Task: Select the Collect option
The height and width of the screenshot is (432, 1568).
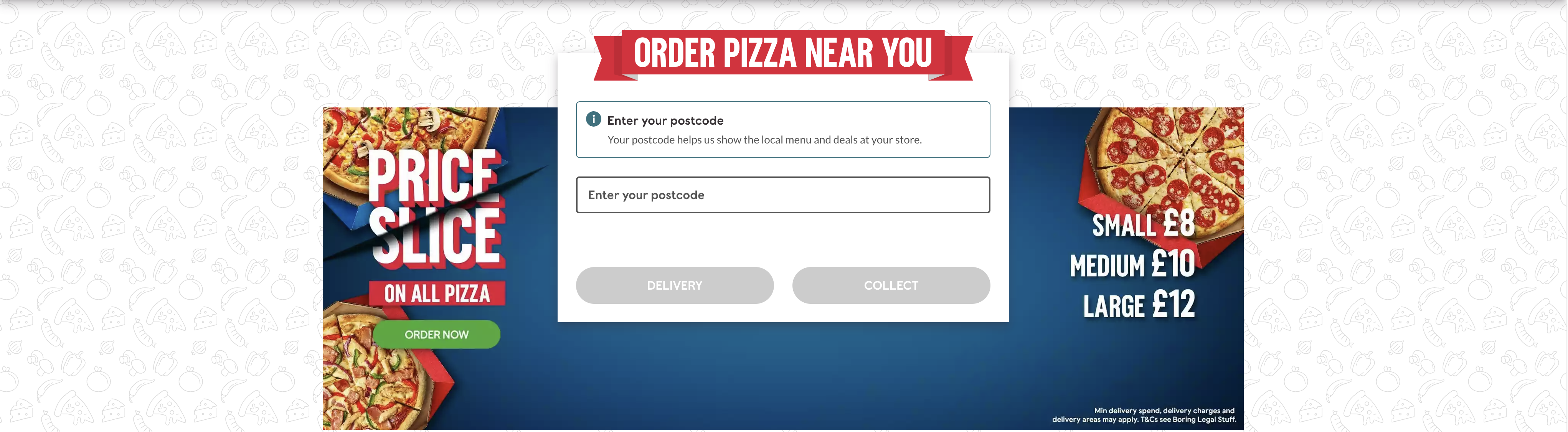Action: (891, 285)
